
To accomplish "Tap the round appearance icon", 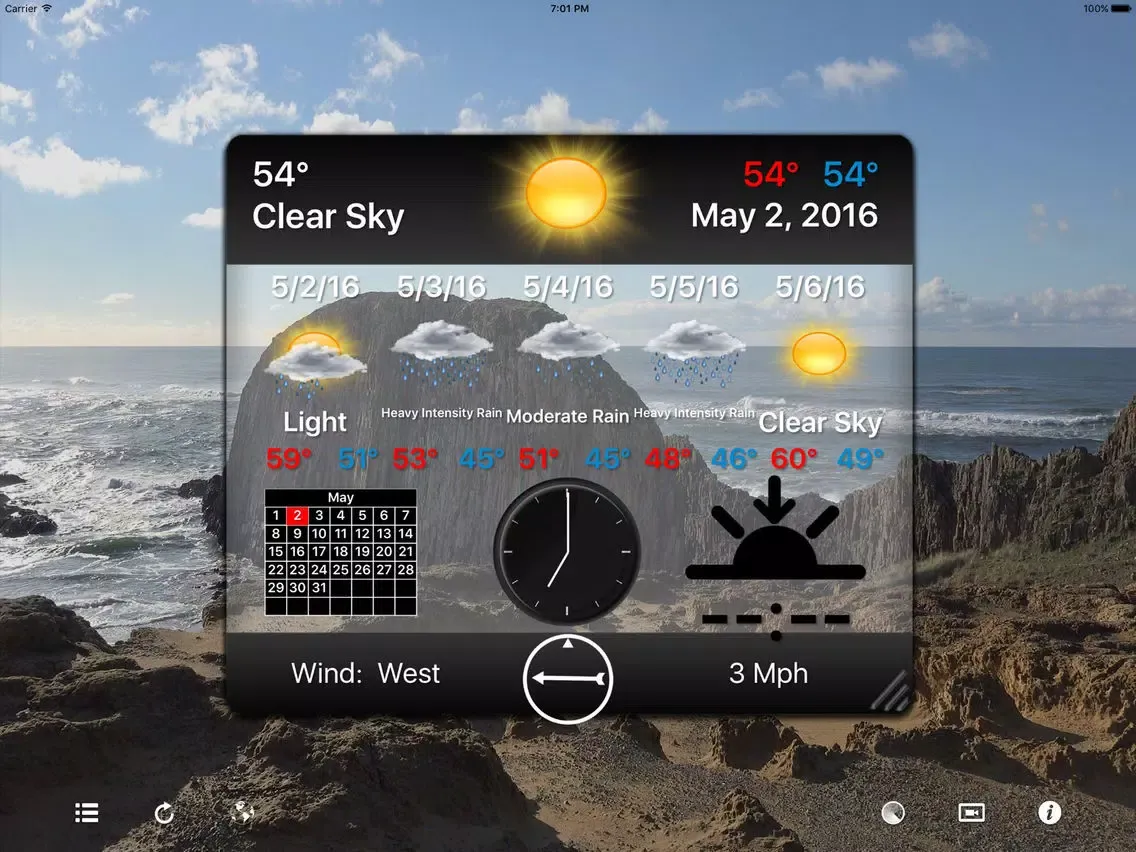I will 893,813.
